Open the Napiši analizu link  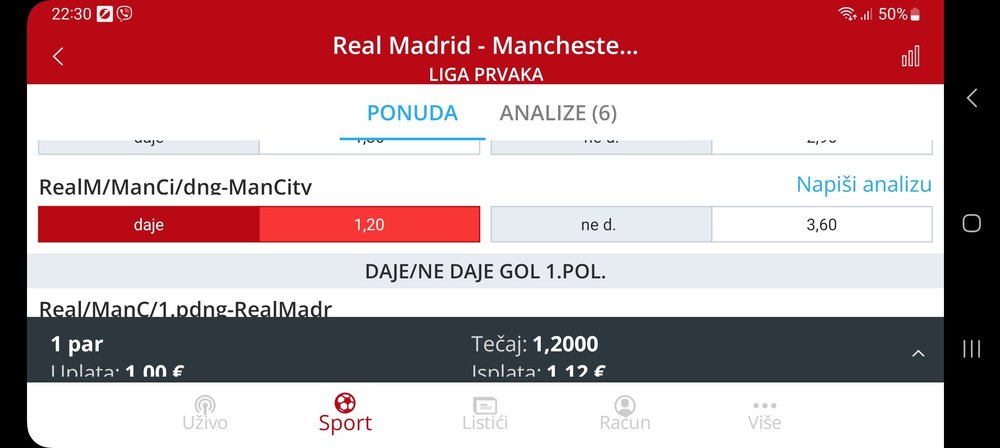tap(864, 185)
